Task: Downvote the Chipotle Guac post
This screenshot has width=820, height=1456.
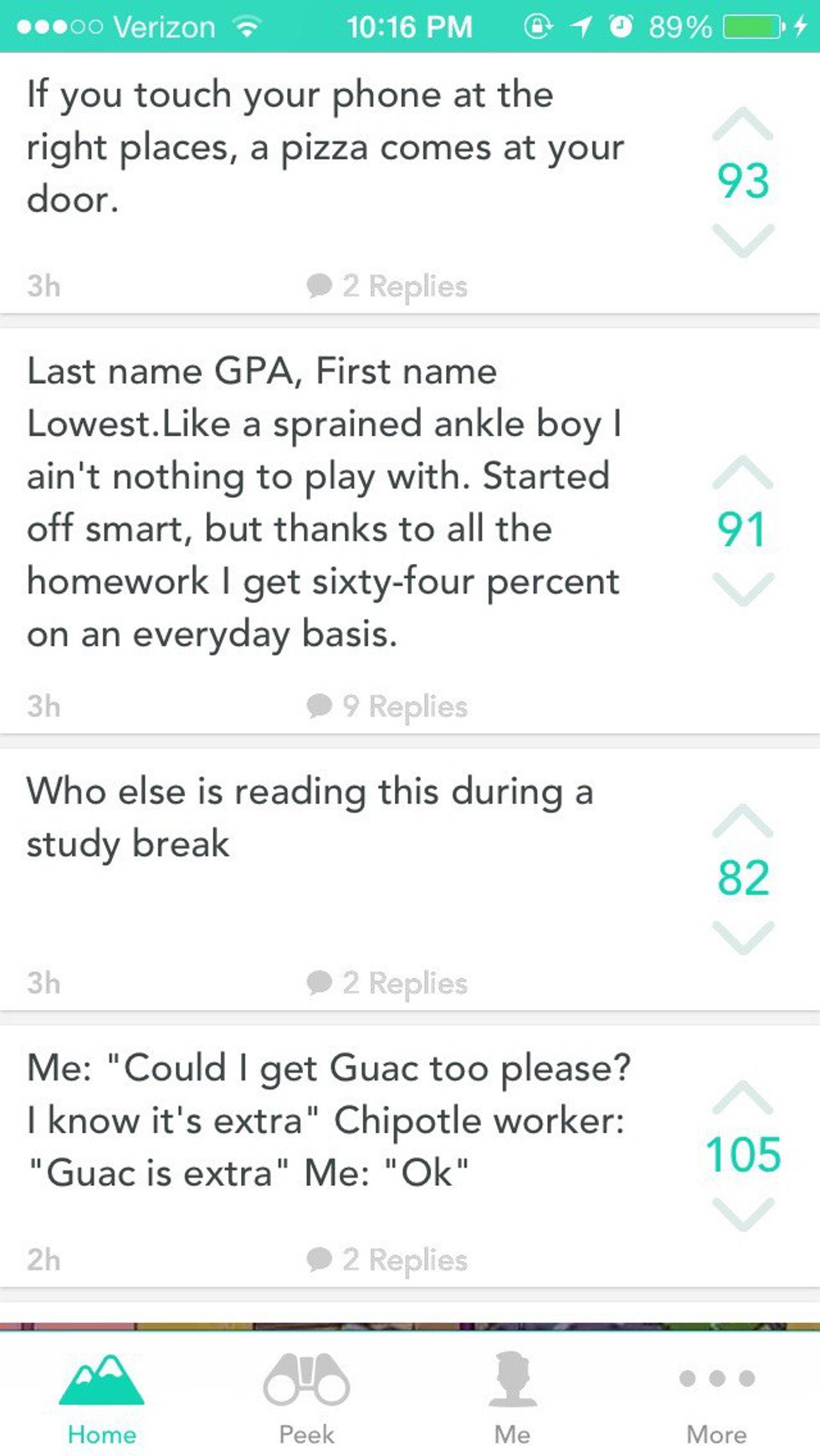Action: tap(743, 1213)
